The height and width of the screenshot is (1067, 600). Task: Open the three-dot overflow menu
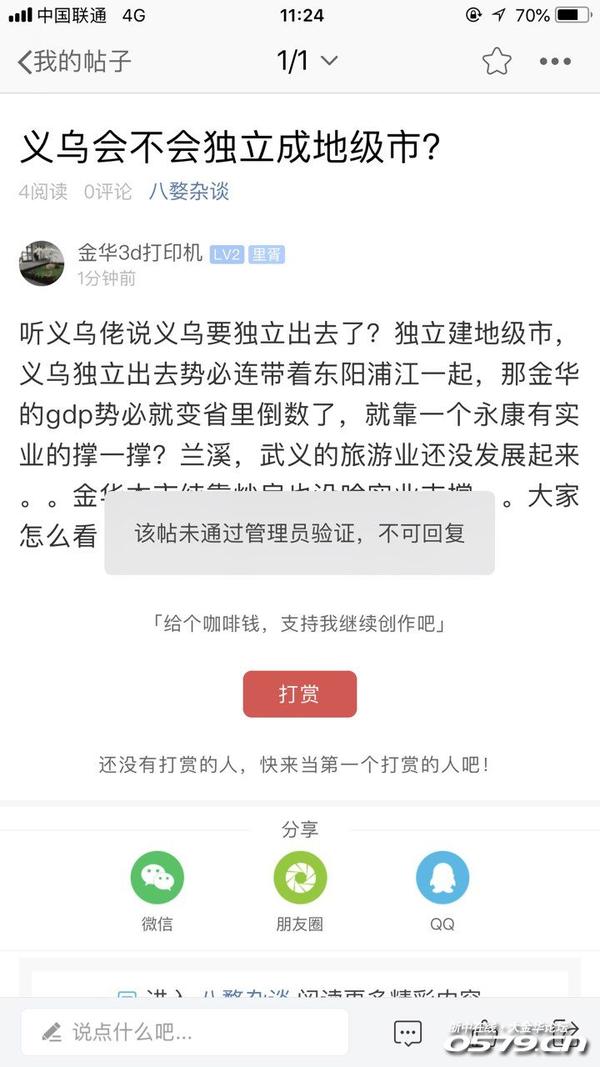(555, 62)
